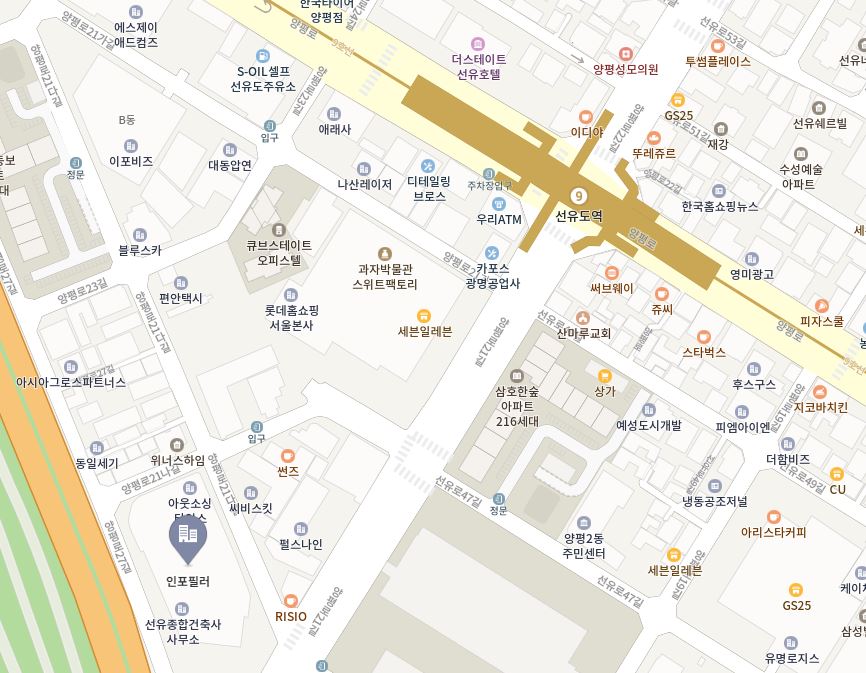Screen dimensions: 866x673
Task: Select 양평2동 주민센터 marker
Action: point(584,523)
